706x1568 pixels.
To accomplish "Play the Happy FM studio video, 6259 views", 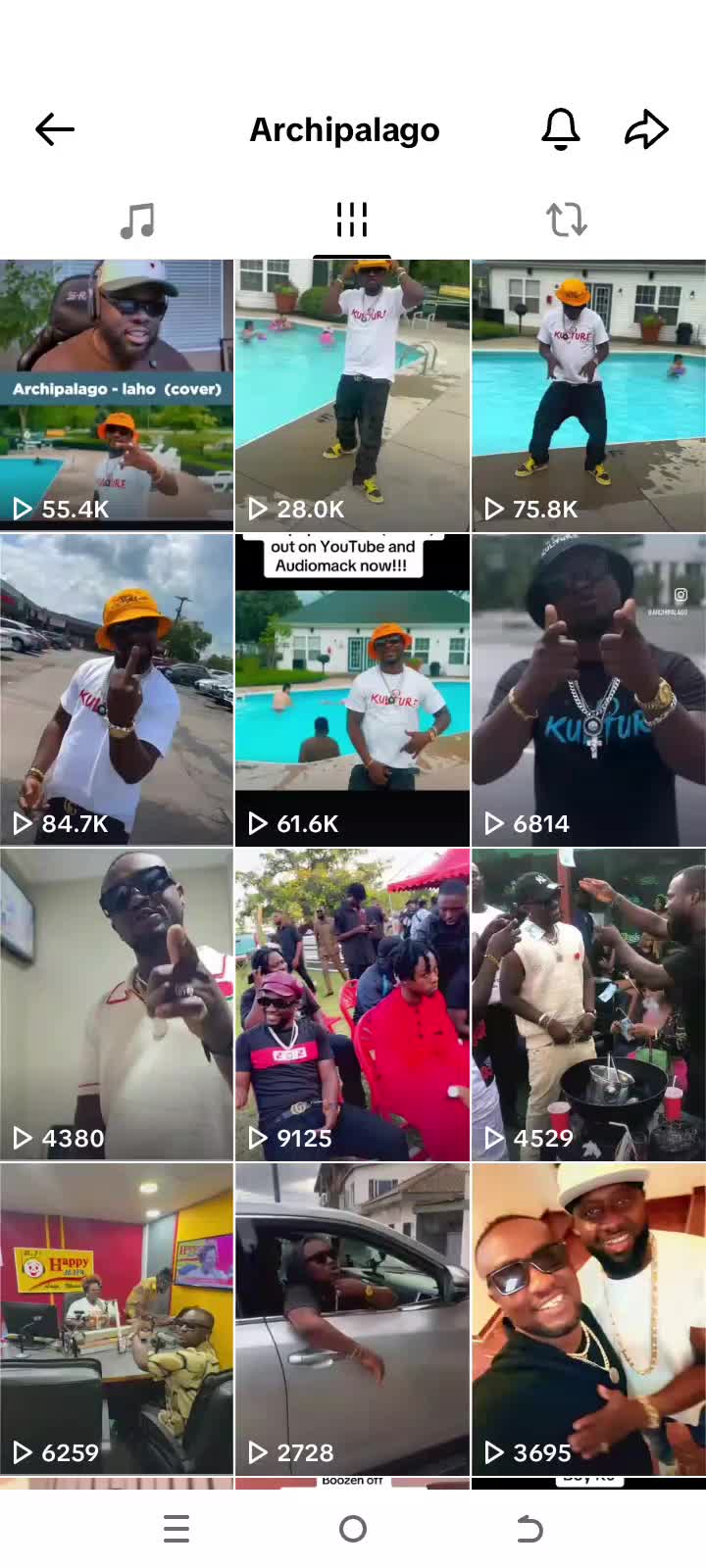I will [x=117, y=1319].
